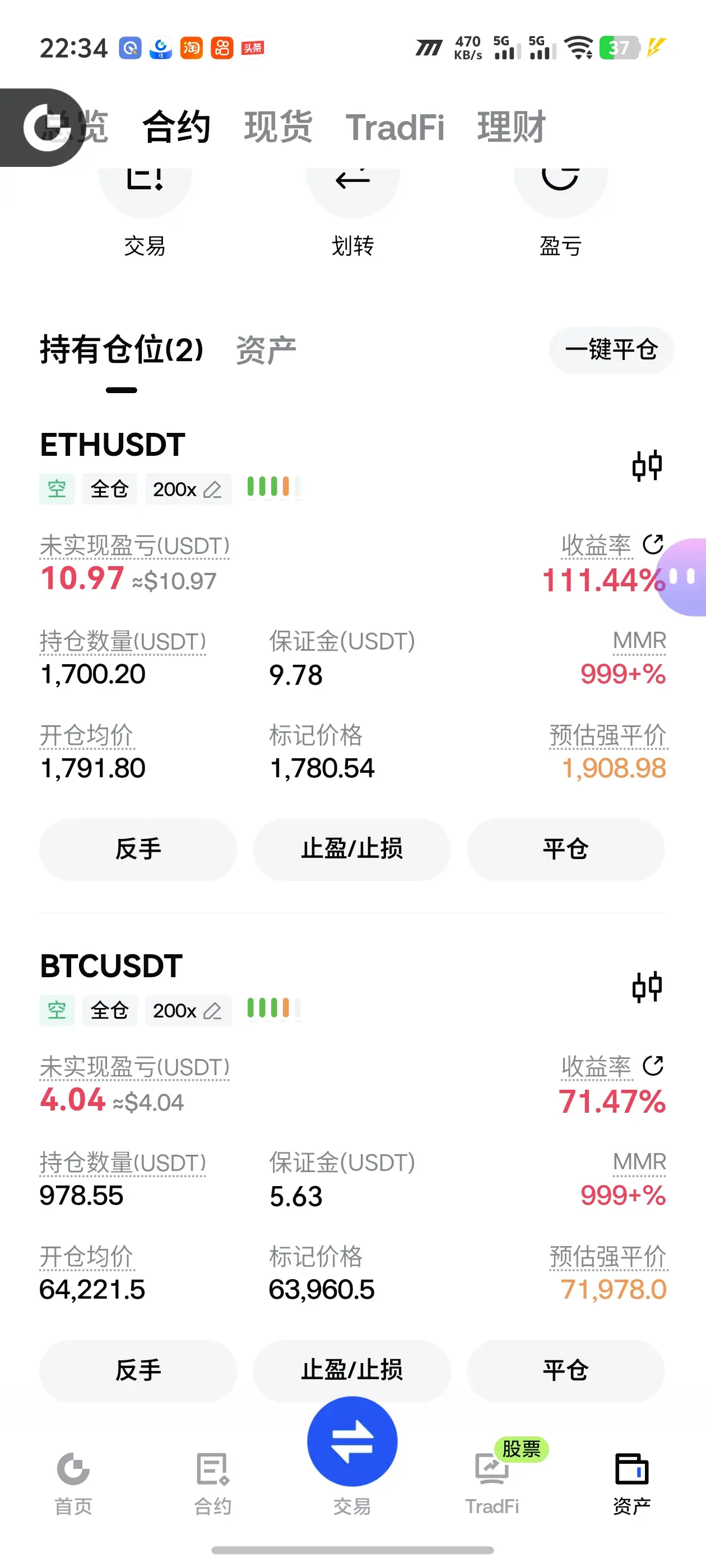Tap 平仓 to close the ETHUSDT position

(565, 849)
